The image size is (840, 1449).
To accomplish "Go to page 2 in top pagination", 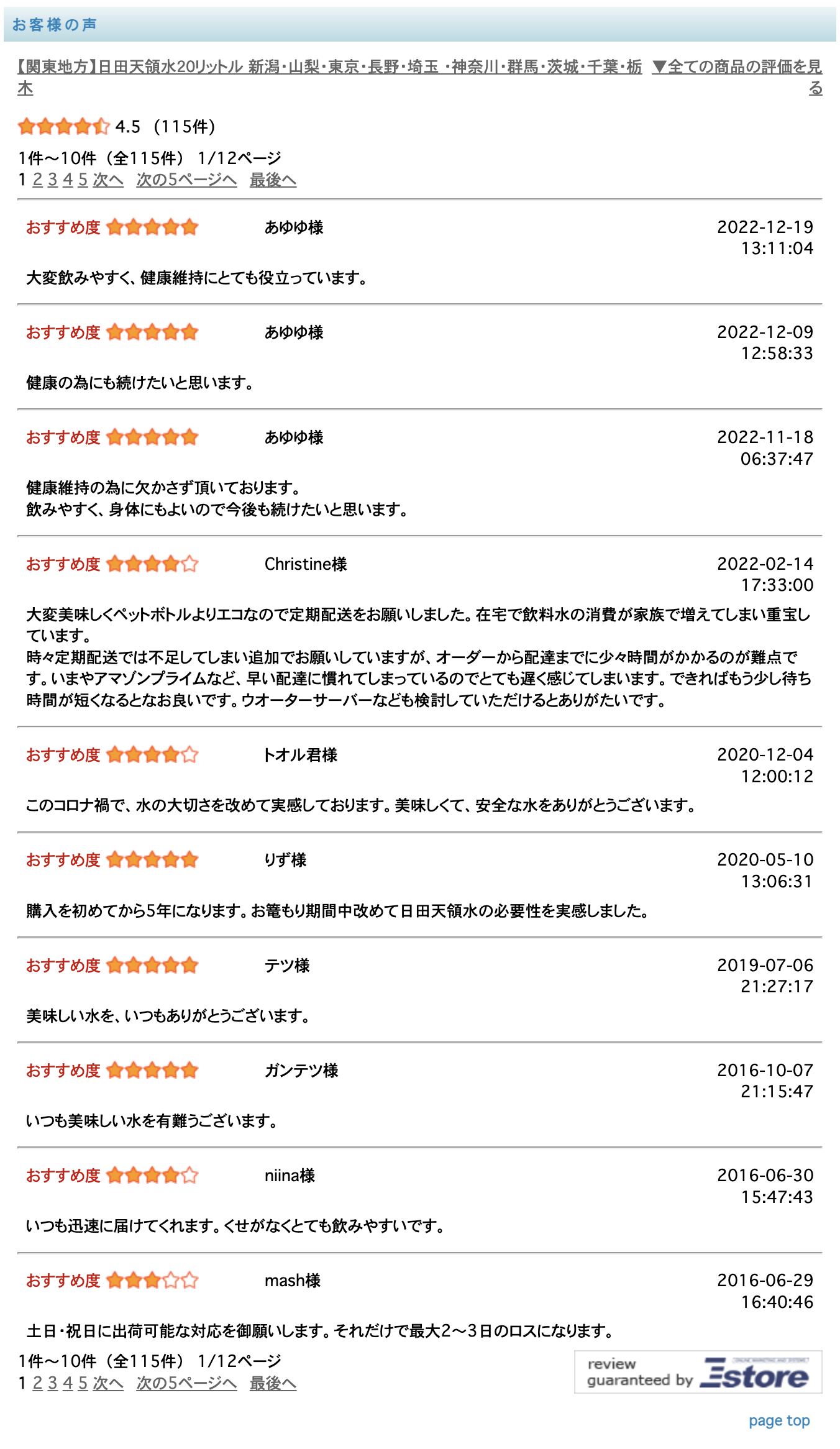I will click(x=37, y=180).
